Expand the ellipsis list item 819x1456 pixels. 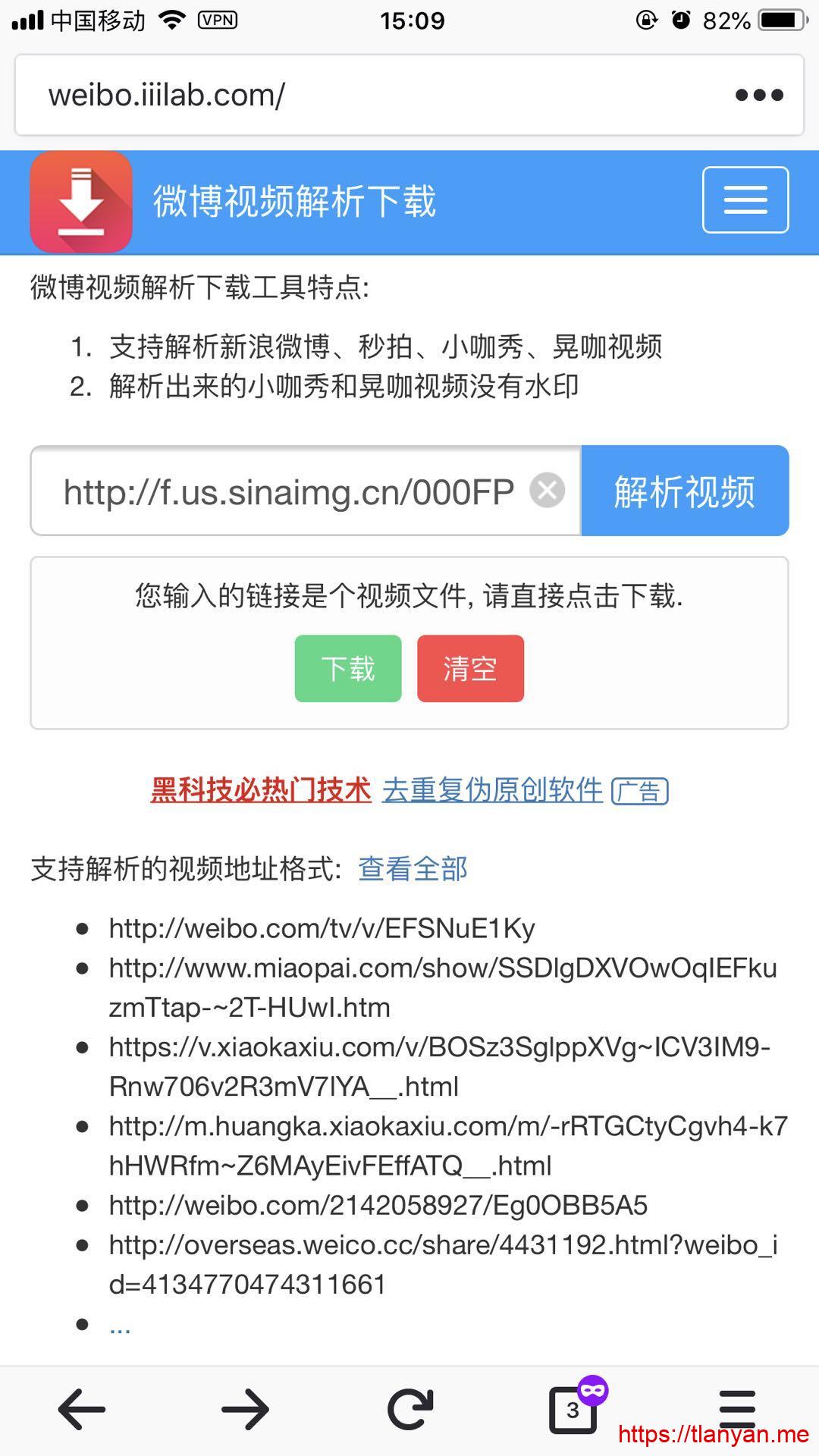[120, 1326]
